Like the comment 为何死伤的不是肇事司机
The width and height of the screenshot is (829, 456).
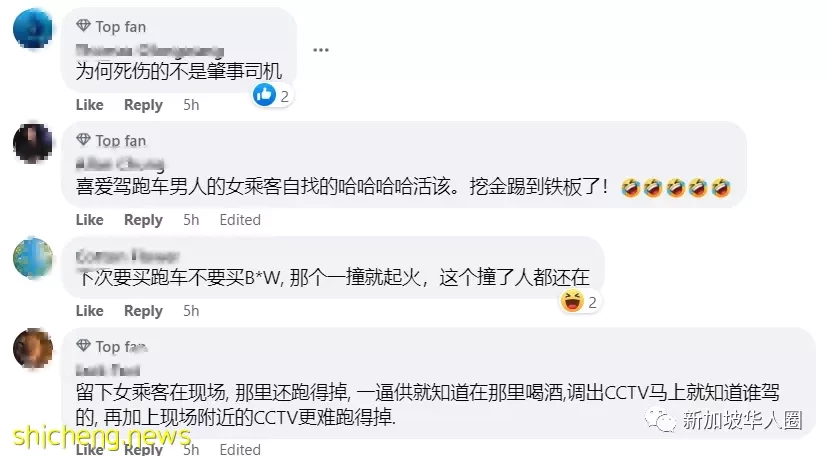click(89, 105)
